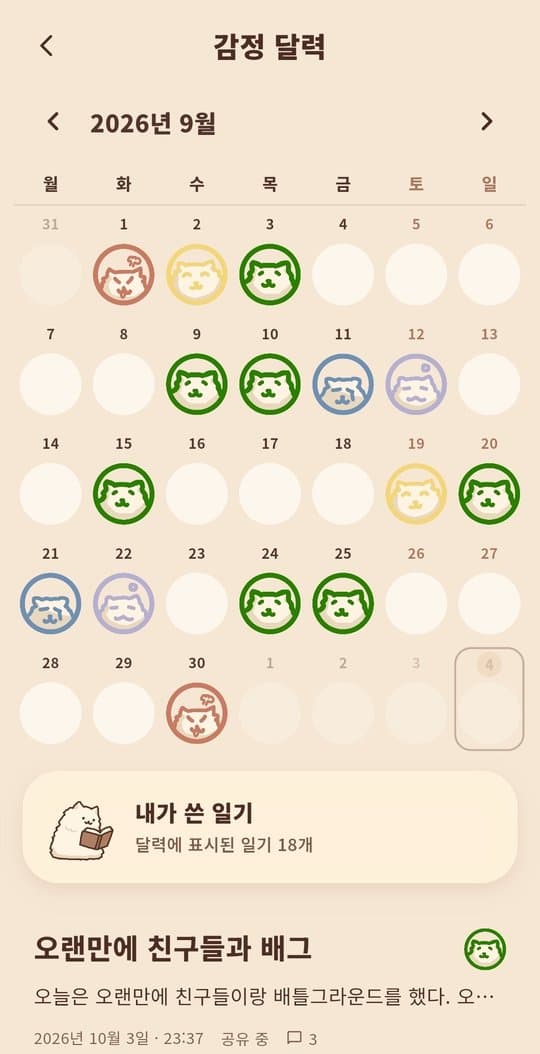The height and width of the screenshot is (1054, 540).
Task: Open the September 22 diary day
Action: pyautogui.click(x=123, y=604)
